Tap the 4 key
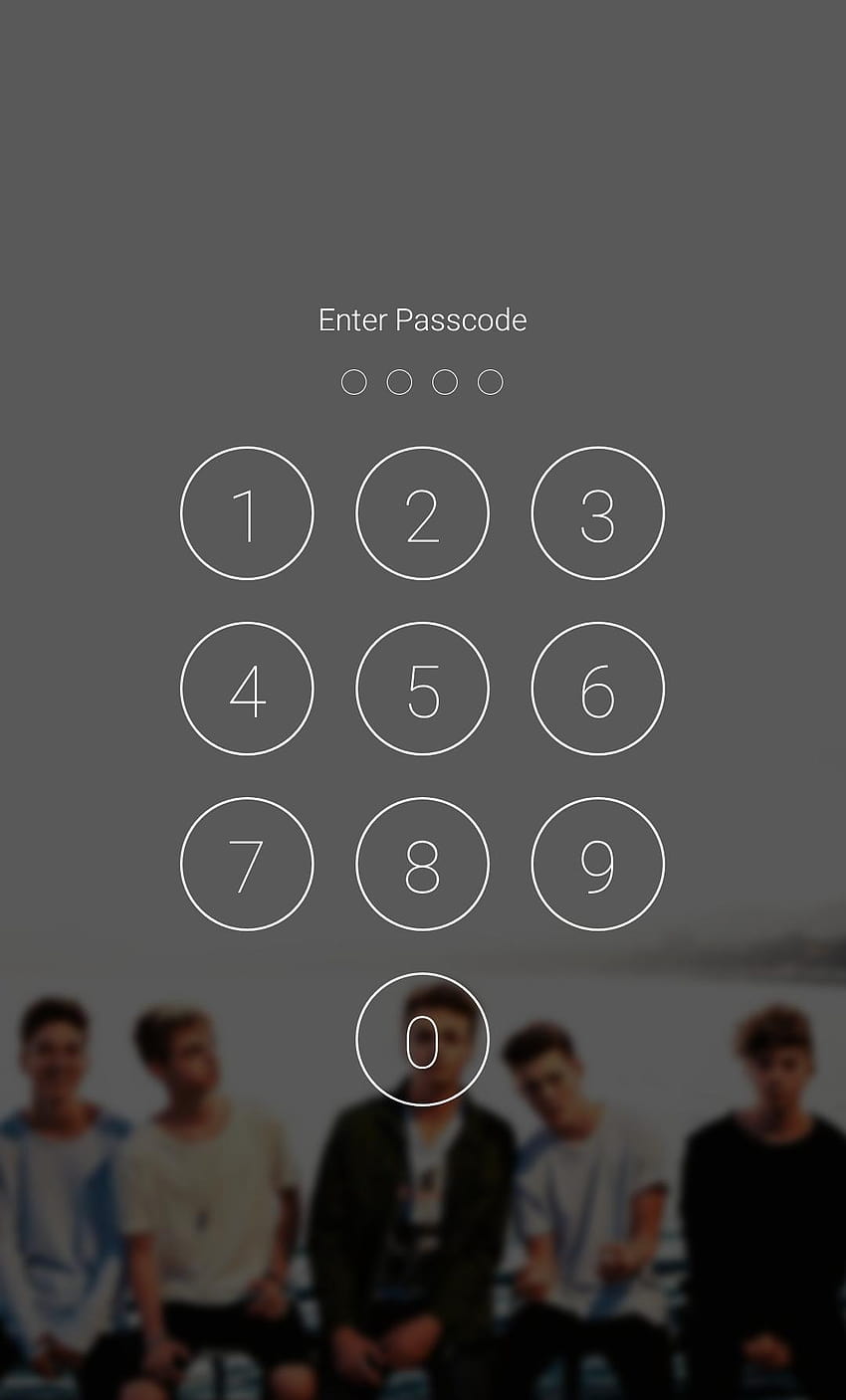The image size is (846, 1400). [x=247, y=689]
